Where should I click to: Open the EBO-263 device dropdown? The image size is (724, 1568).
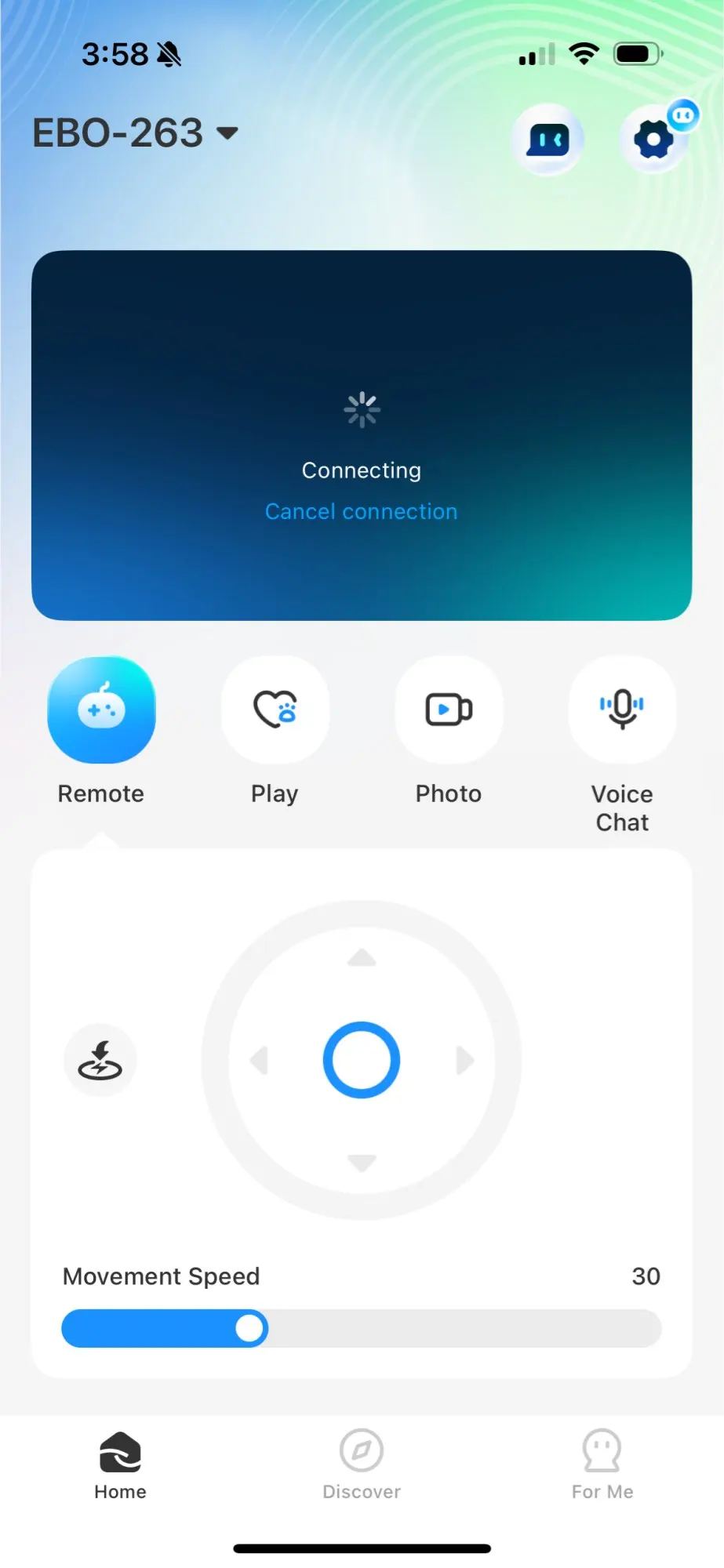(135, 132)
